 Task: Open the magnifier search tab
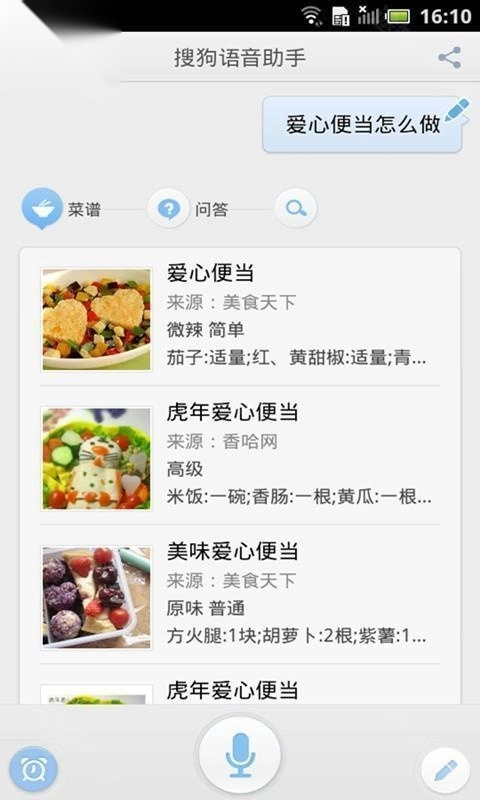coord(296,209)
